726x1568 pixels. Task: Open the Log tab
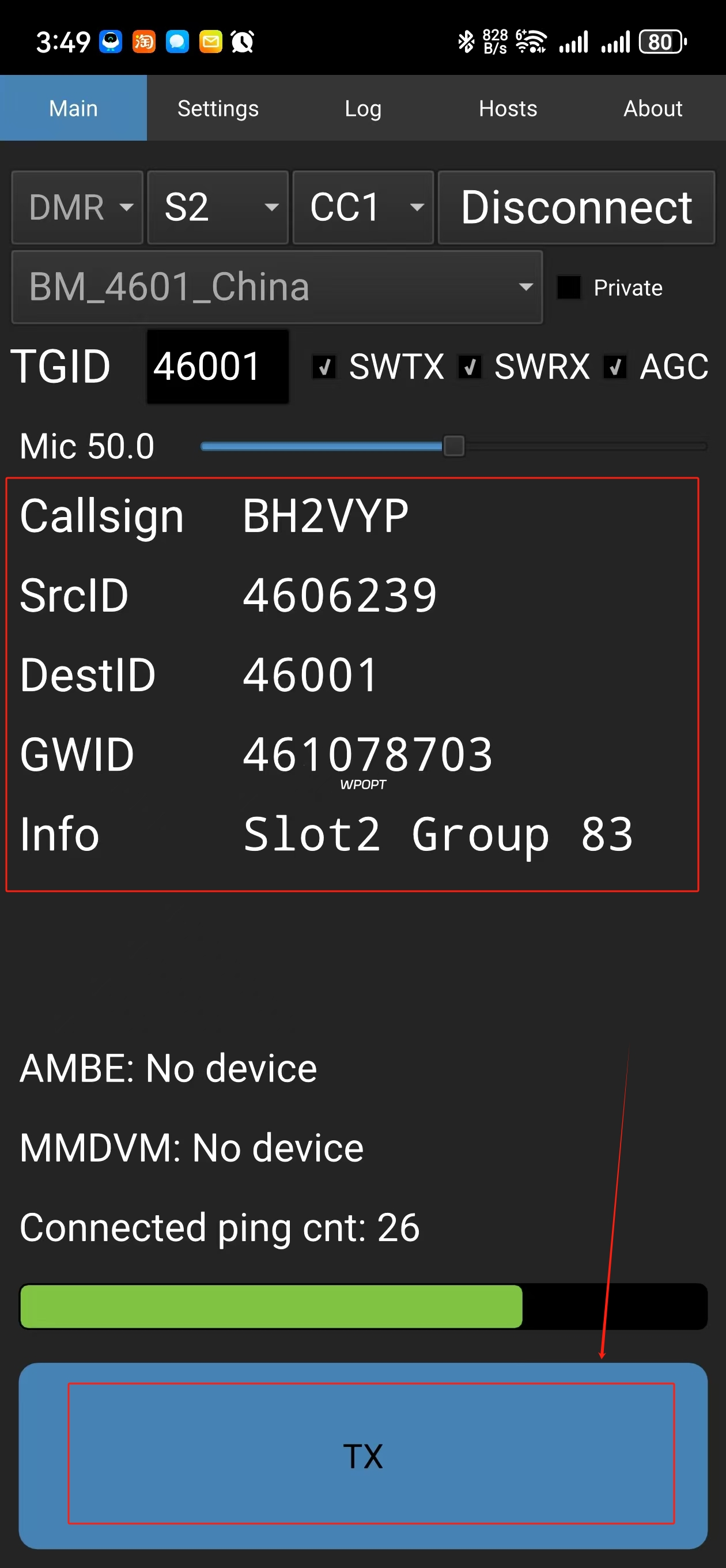pyautogui.click(x=362, y=108)
